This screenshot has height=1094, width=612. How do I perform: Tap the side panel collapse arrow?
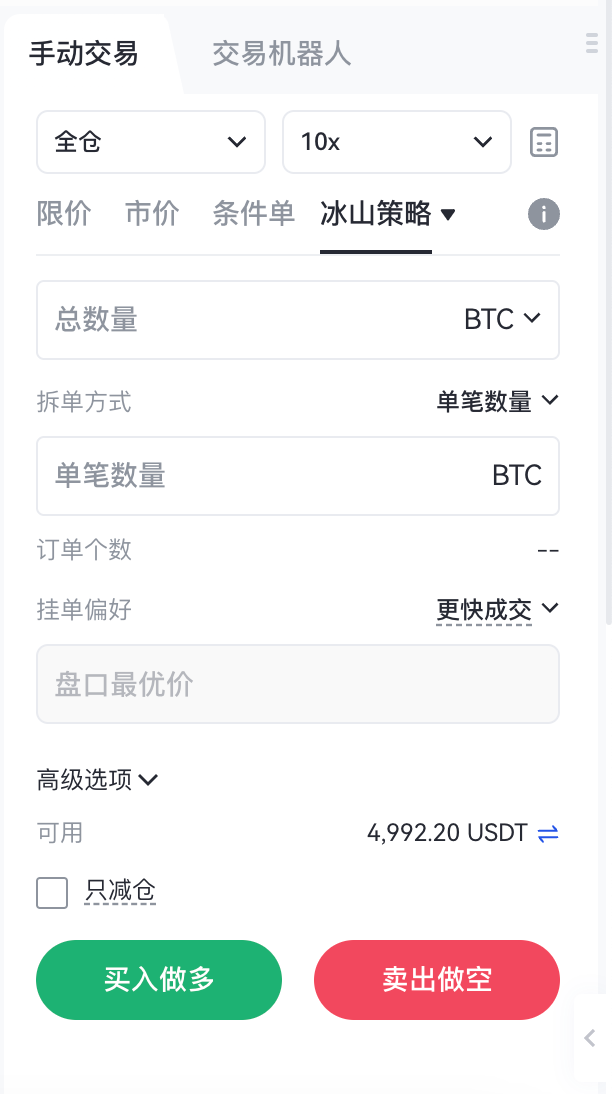click(x=590, y=1038)
